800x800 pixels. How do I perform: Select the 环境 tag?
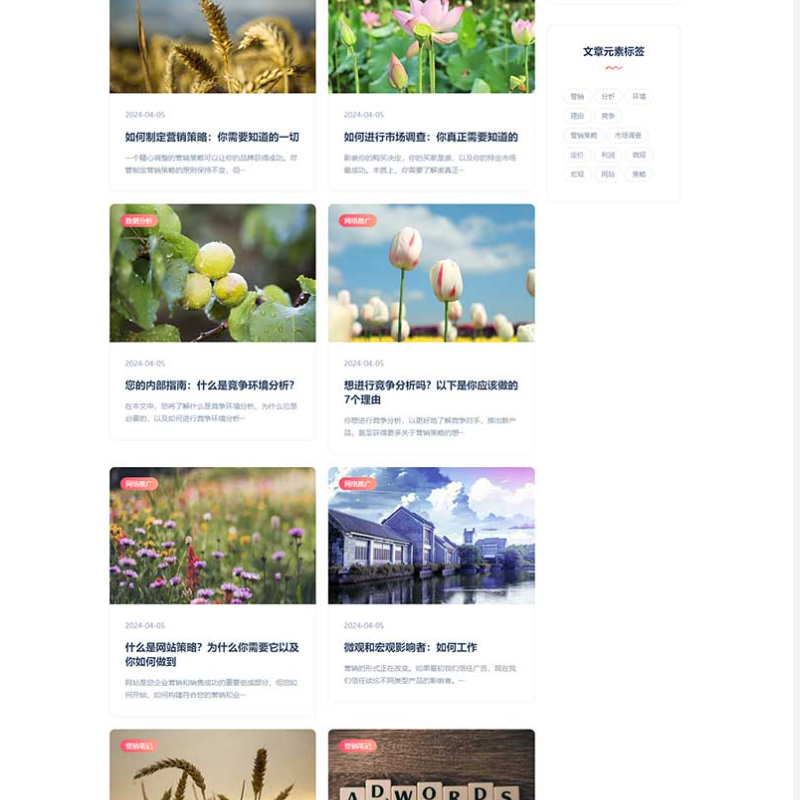pyautogui.click(x=639, y=97)
